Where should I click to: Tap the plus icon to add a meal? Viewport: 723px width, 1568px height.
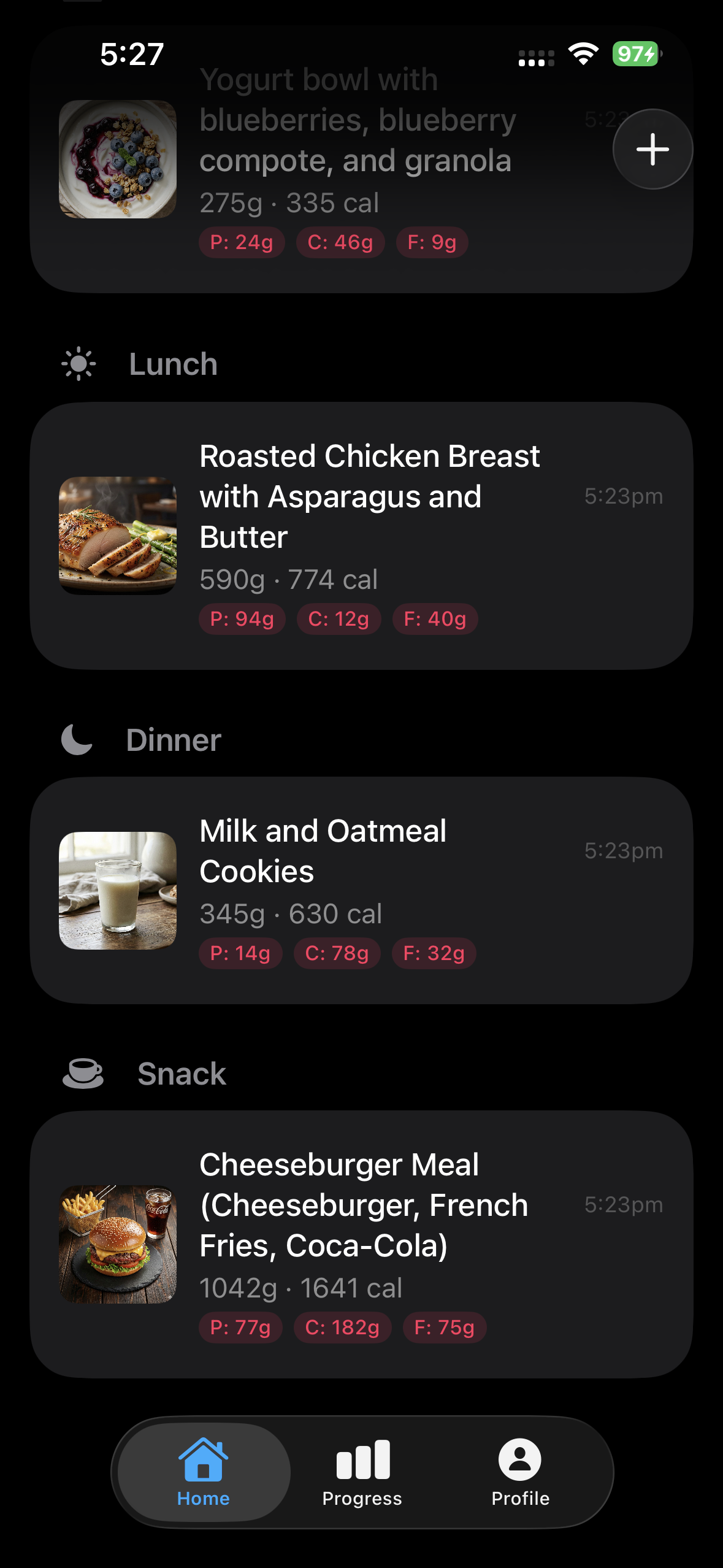click(652, 148)
